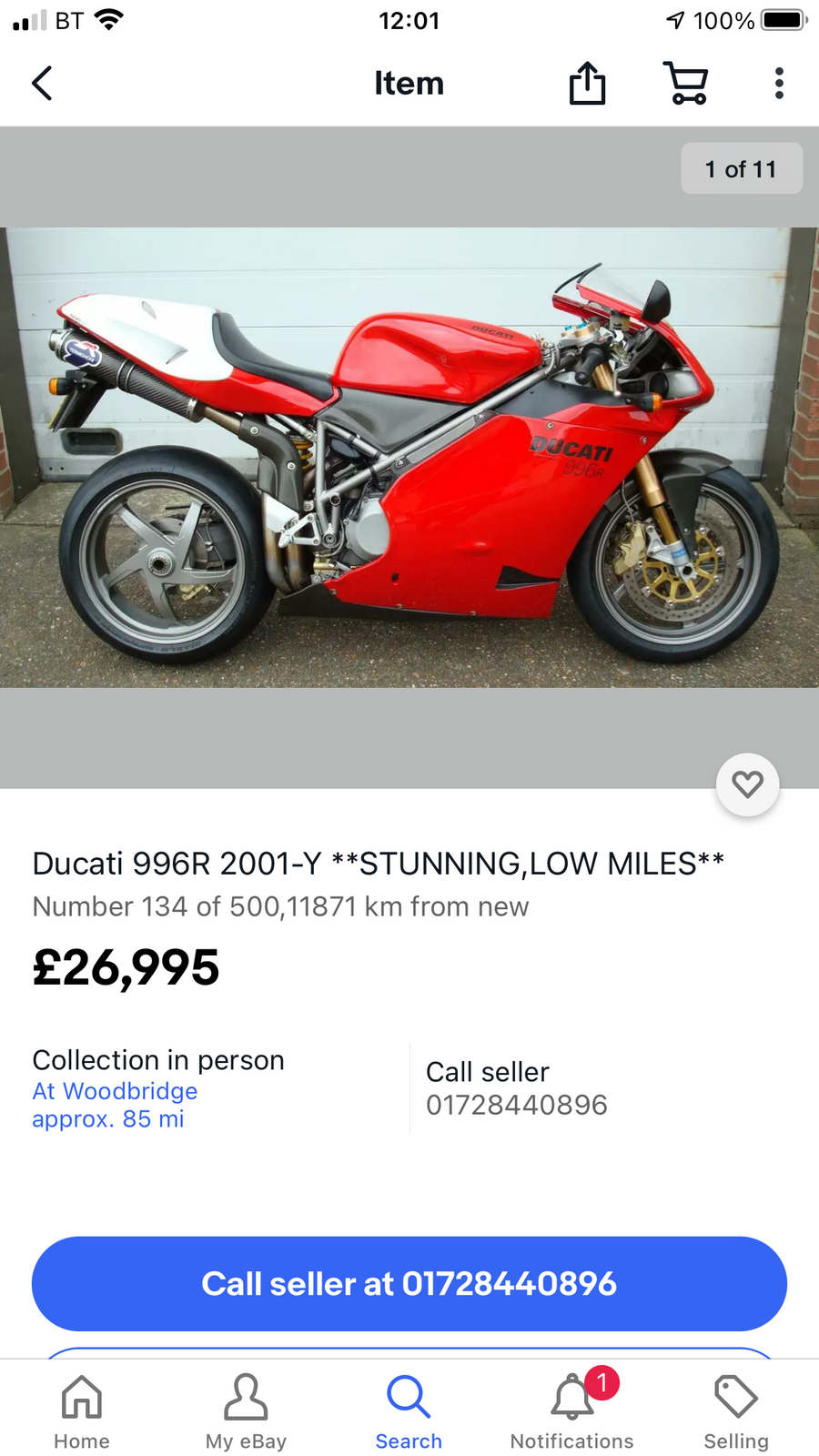
Task: Open the three-dot overflow menu
Action: tap(779, 83)
